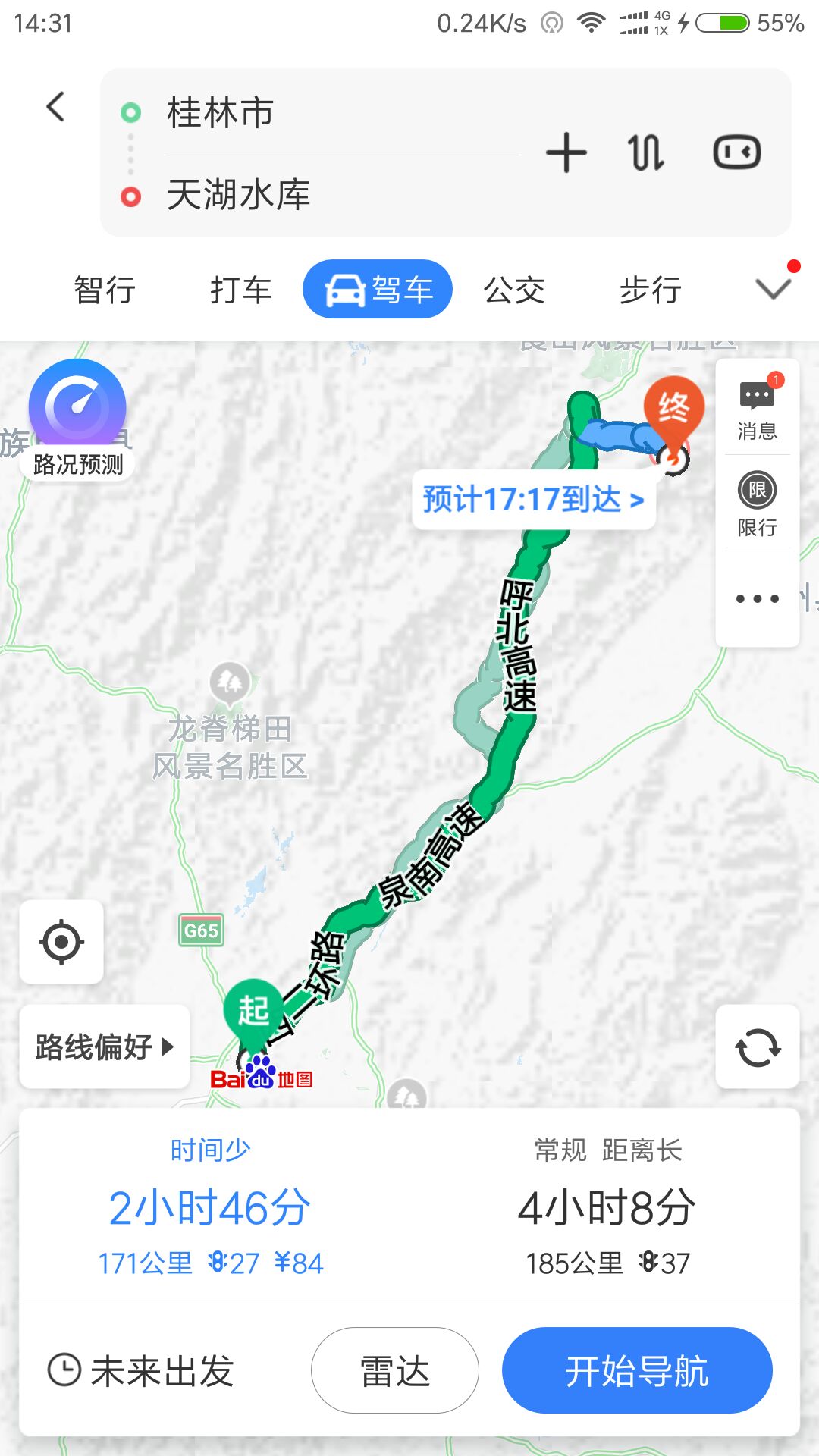Select the 公交 transit tab
The height and width of the screenshot is (1456, 819).
click(514, 290)
